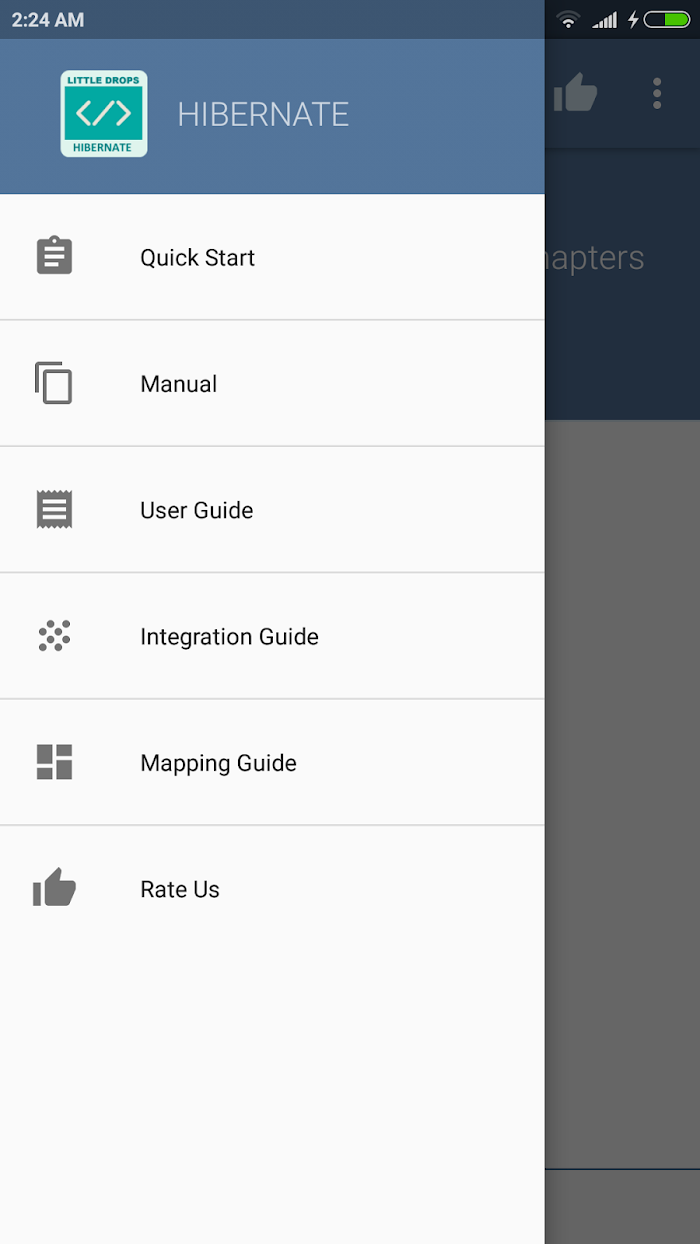Open the Manual menu item
The width and height of the screenshot is (700, 1244).
pyautogui.click(x=272, y=384)
